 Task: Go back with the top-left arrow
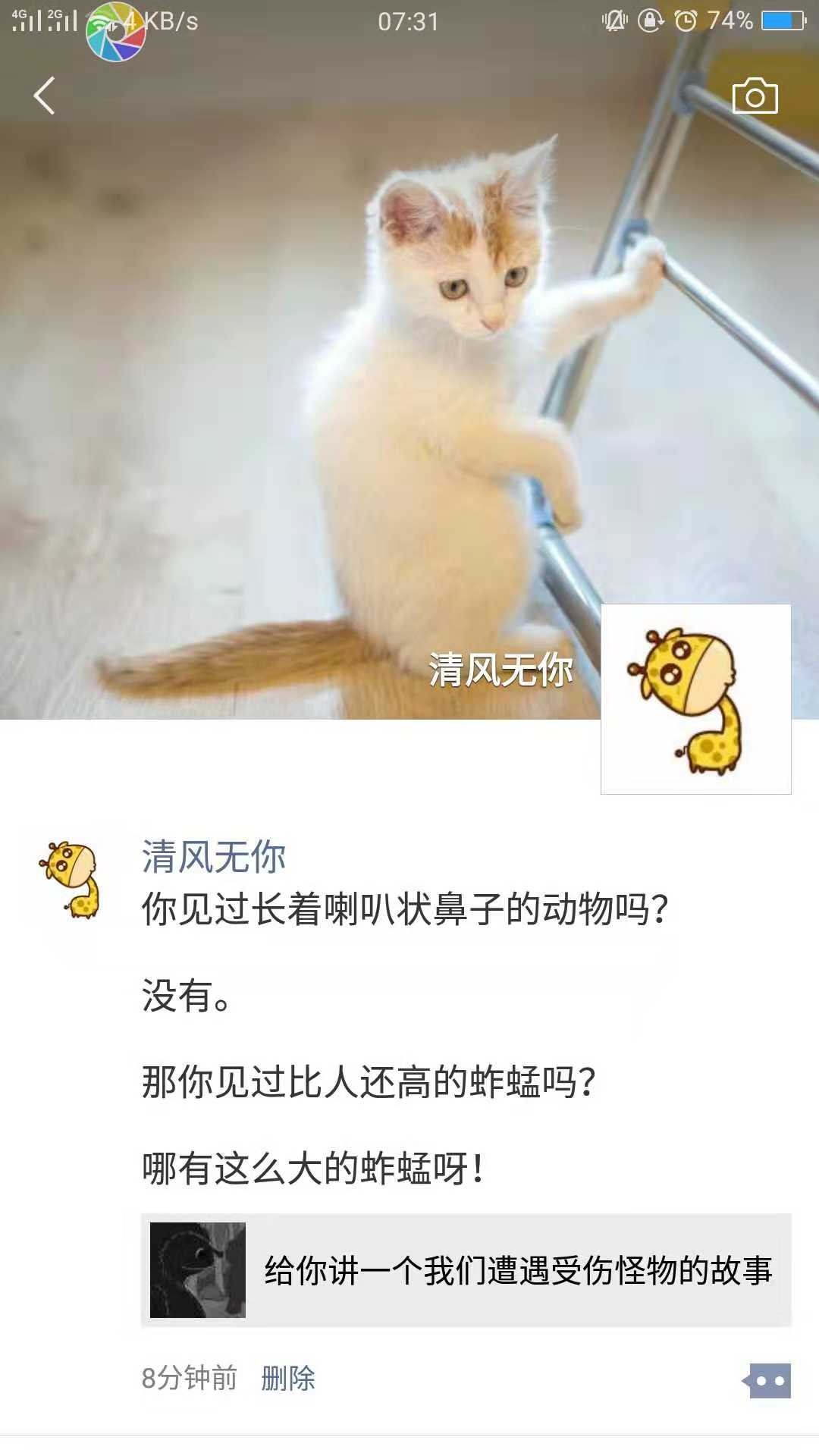click(x=45, y=96)
